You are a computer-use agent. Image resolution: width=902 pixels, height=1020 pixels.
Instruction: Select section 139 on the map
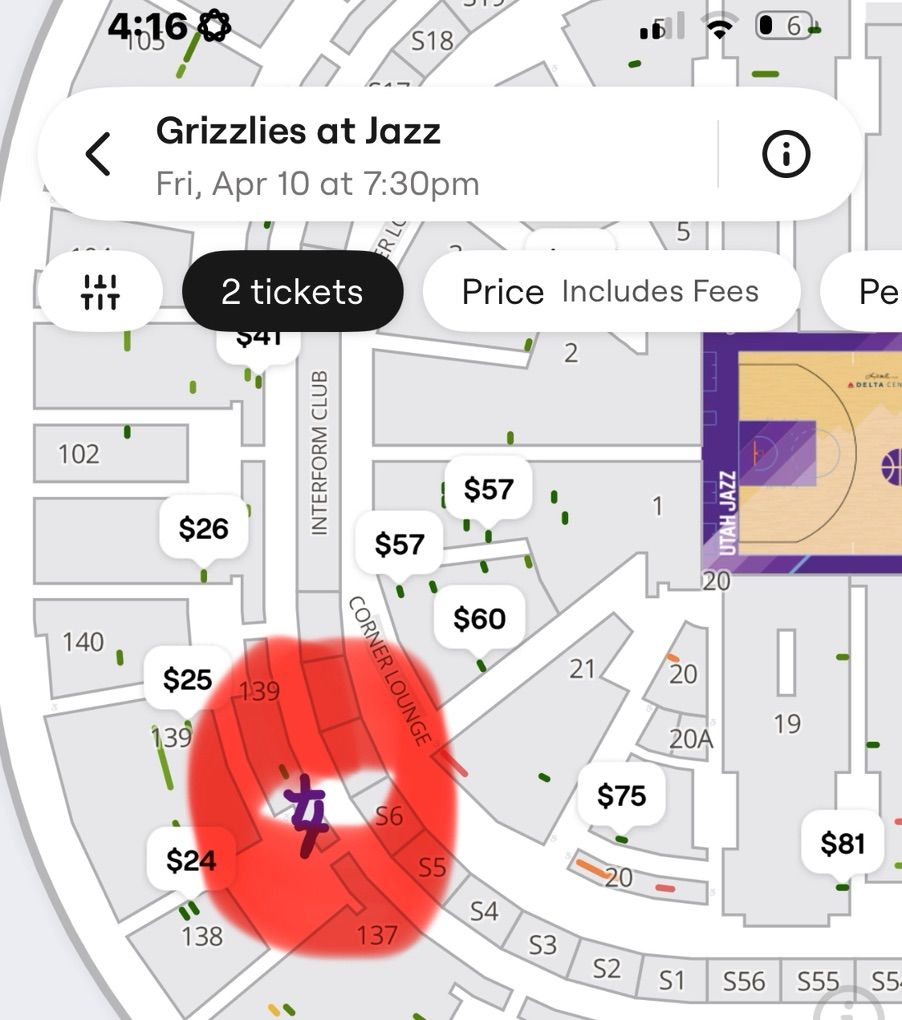(x=258, y=689)
